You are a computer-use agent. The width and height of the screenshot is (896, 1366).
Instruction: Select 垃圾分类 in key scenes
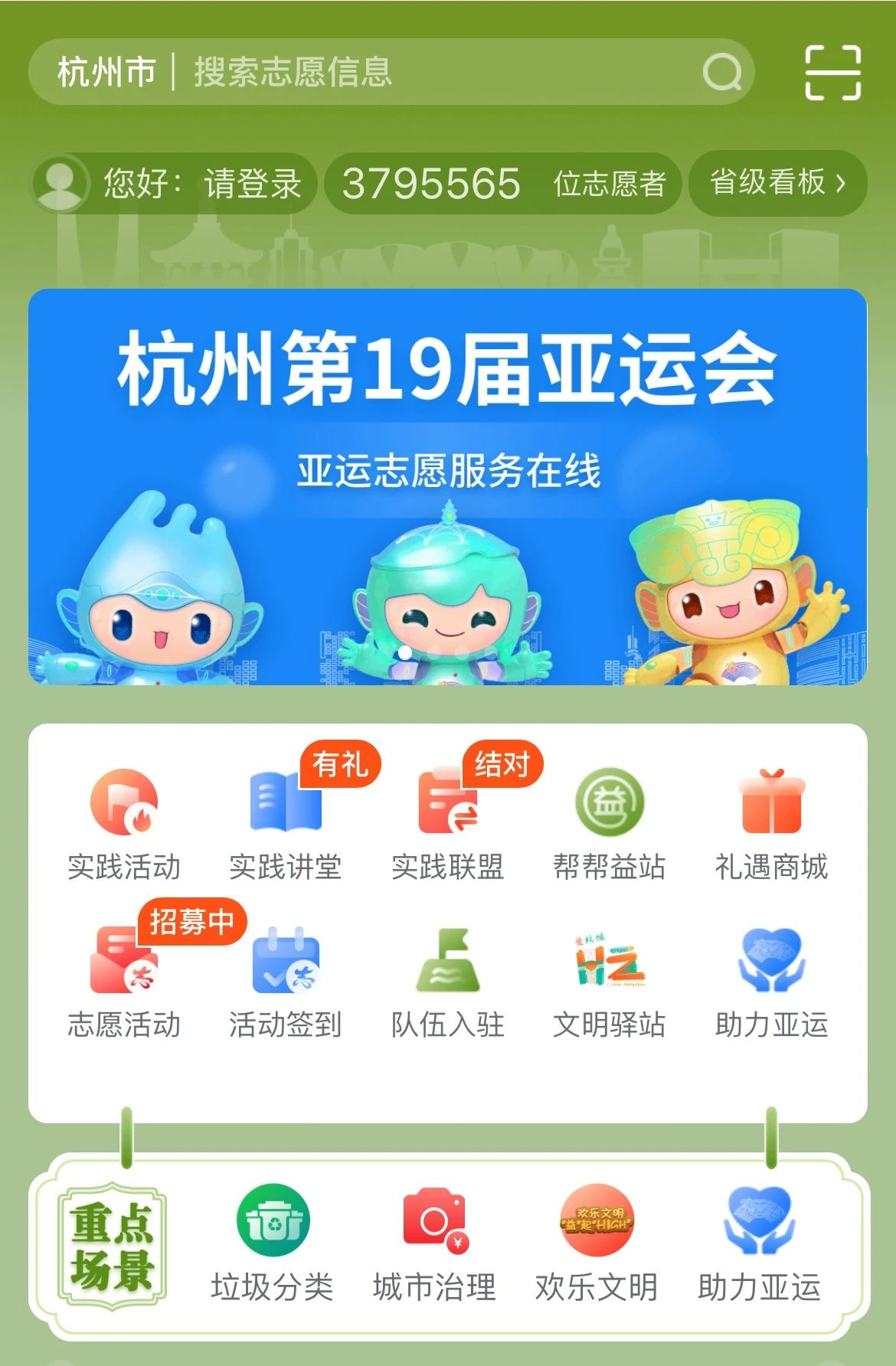pos(273,1245)
